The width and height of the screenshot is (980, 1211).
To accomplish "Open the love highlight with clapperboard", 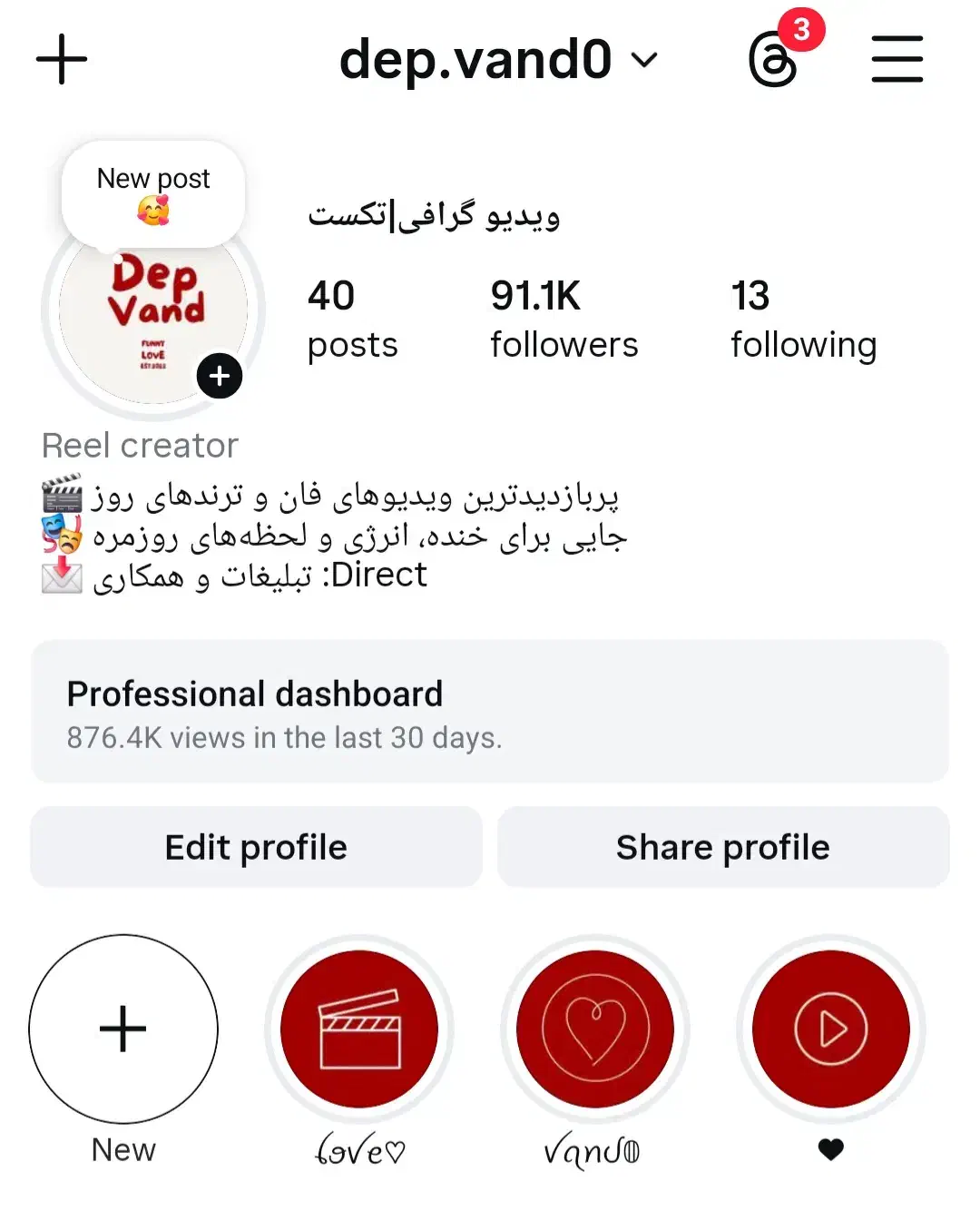I will point(359,1029).
